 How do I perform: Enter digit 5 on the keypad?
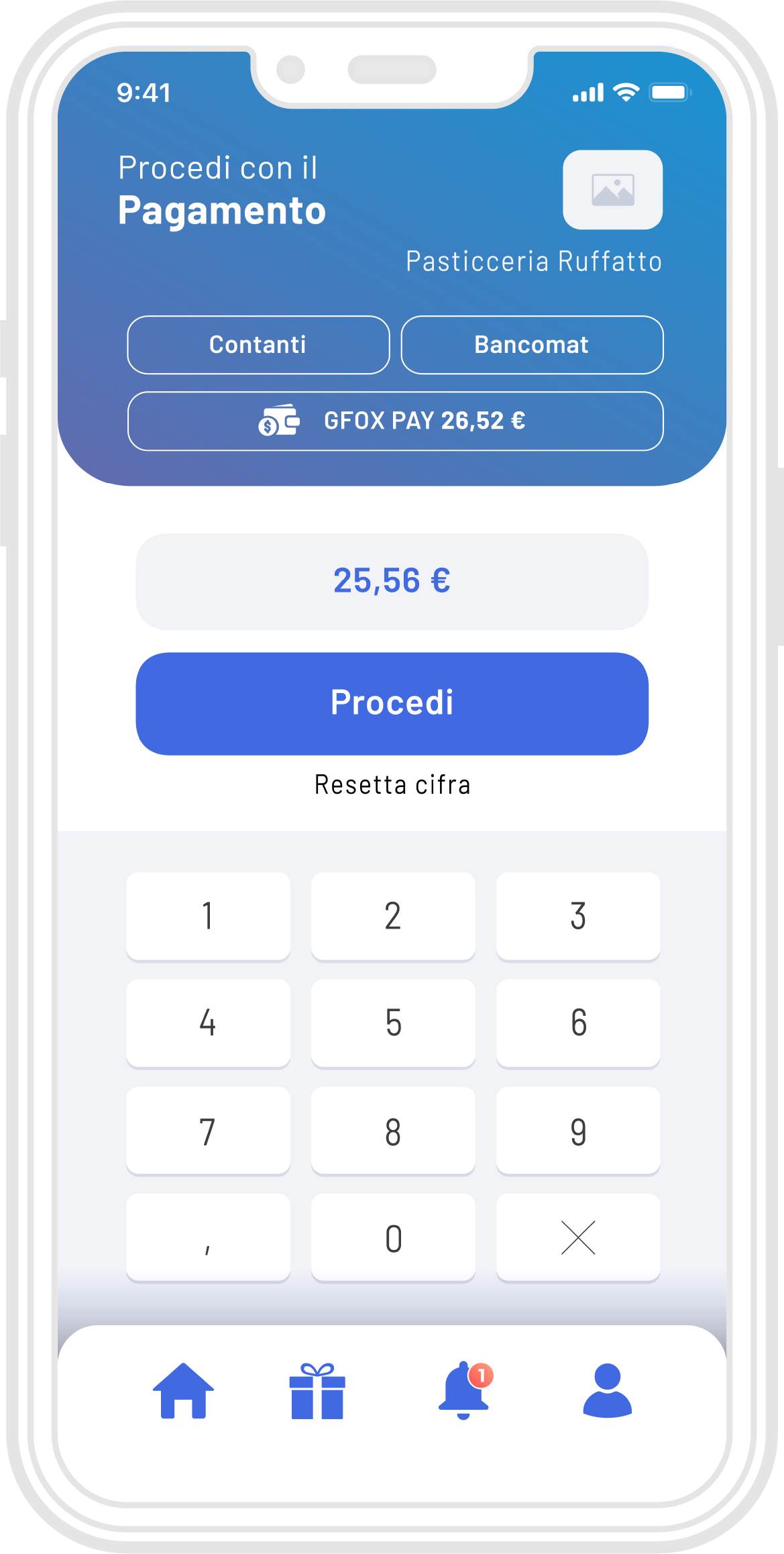coord(393,1023)
